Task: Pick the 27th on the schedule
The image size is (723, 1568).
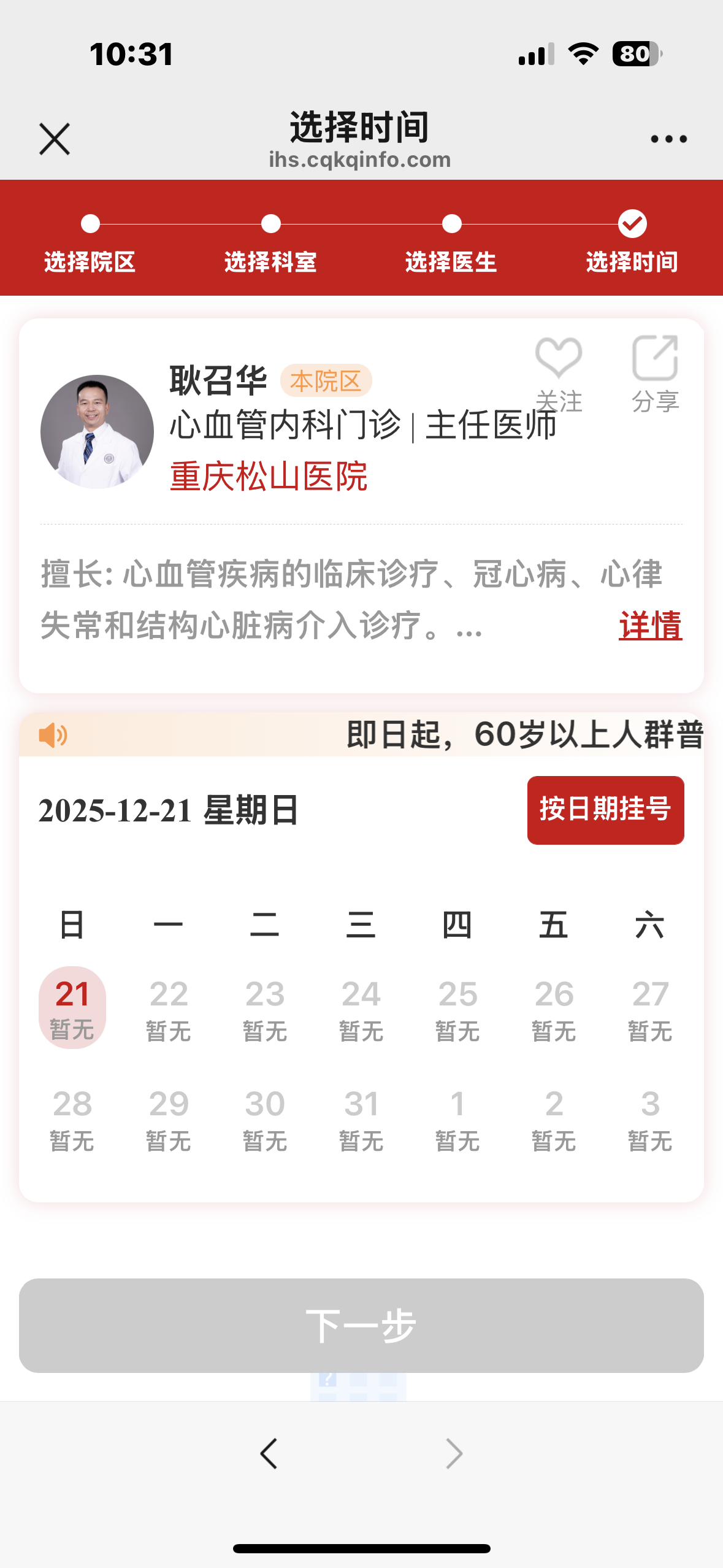Action: coord(650,1007)
